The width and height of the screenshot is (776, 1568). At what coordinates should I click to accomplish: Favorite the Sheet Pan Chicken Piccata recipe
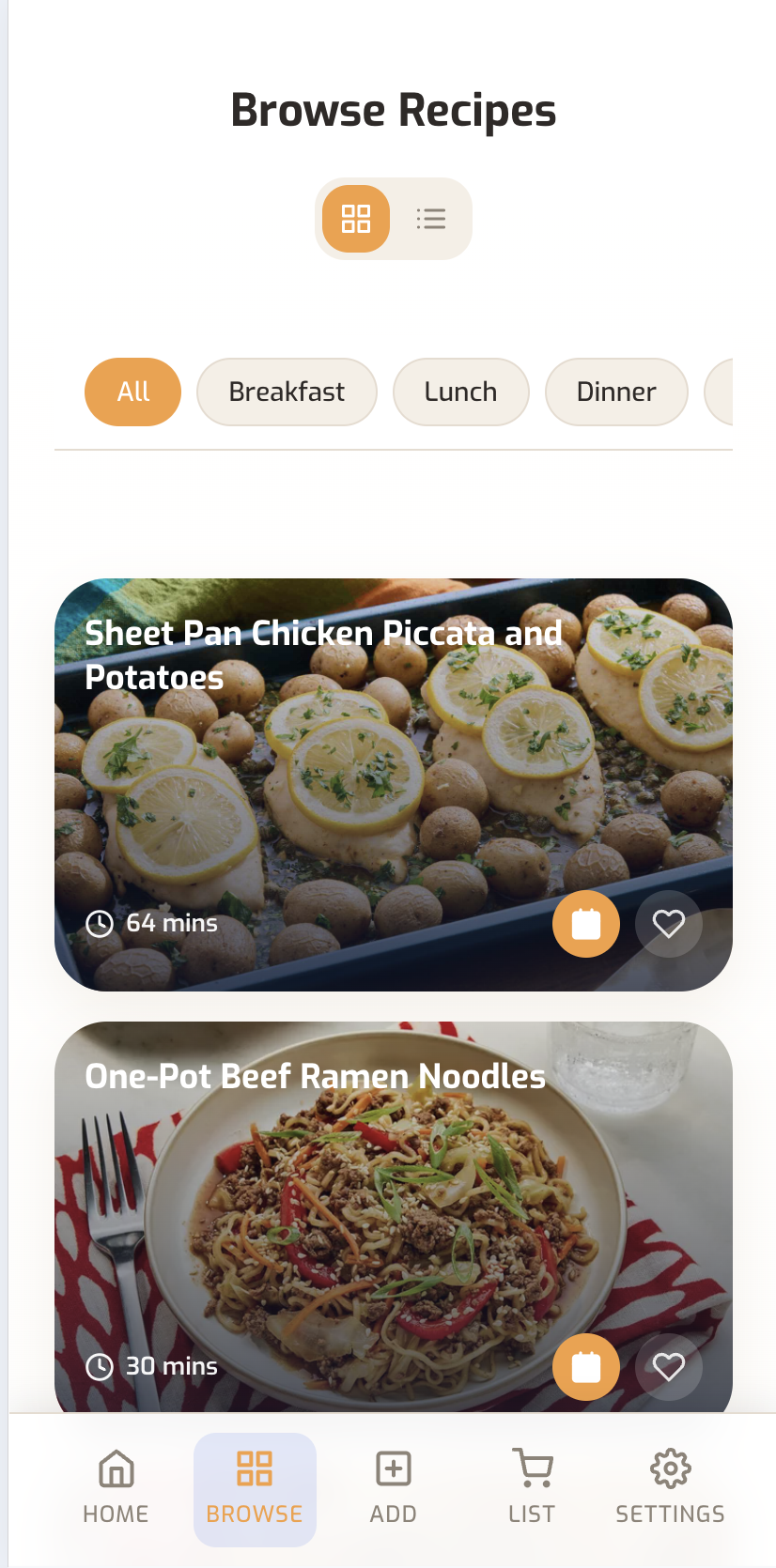[668, 923]
